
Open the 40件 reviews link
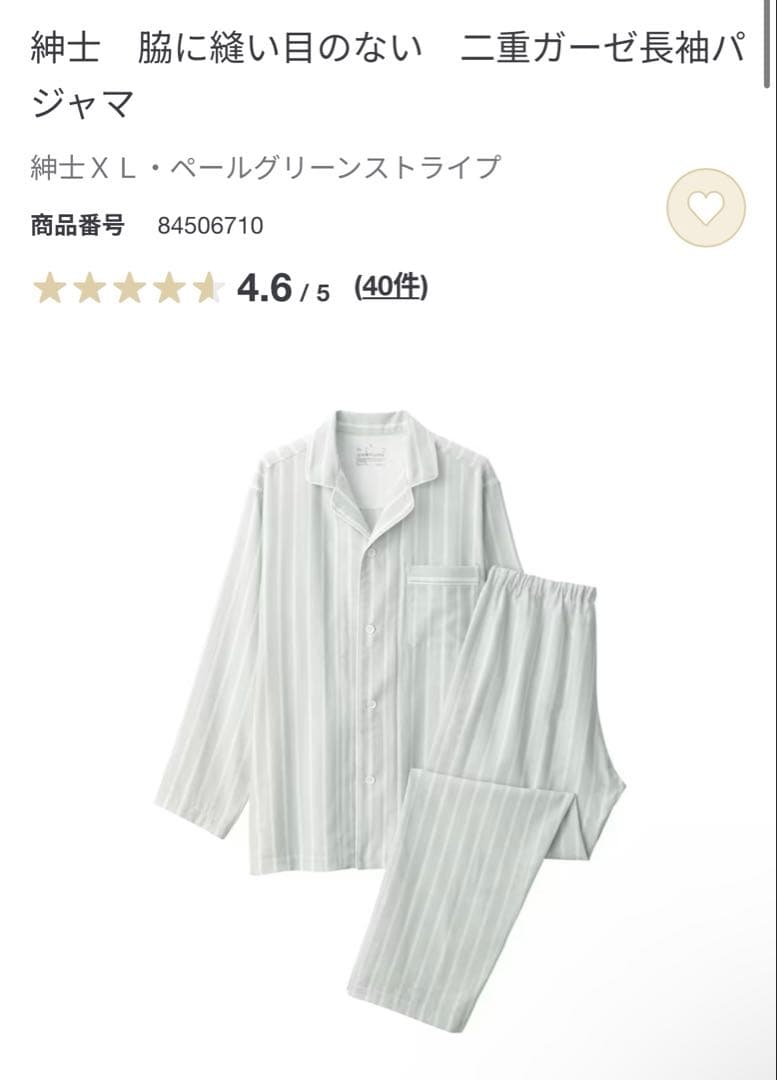tap(391, 288)
